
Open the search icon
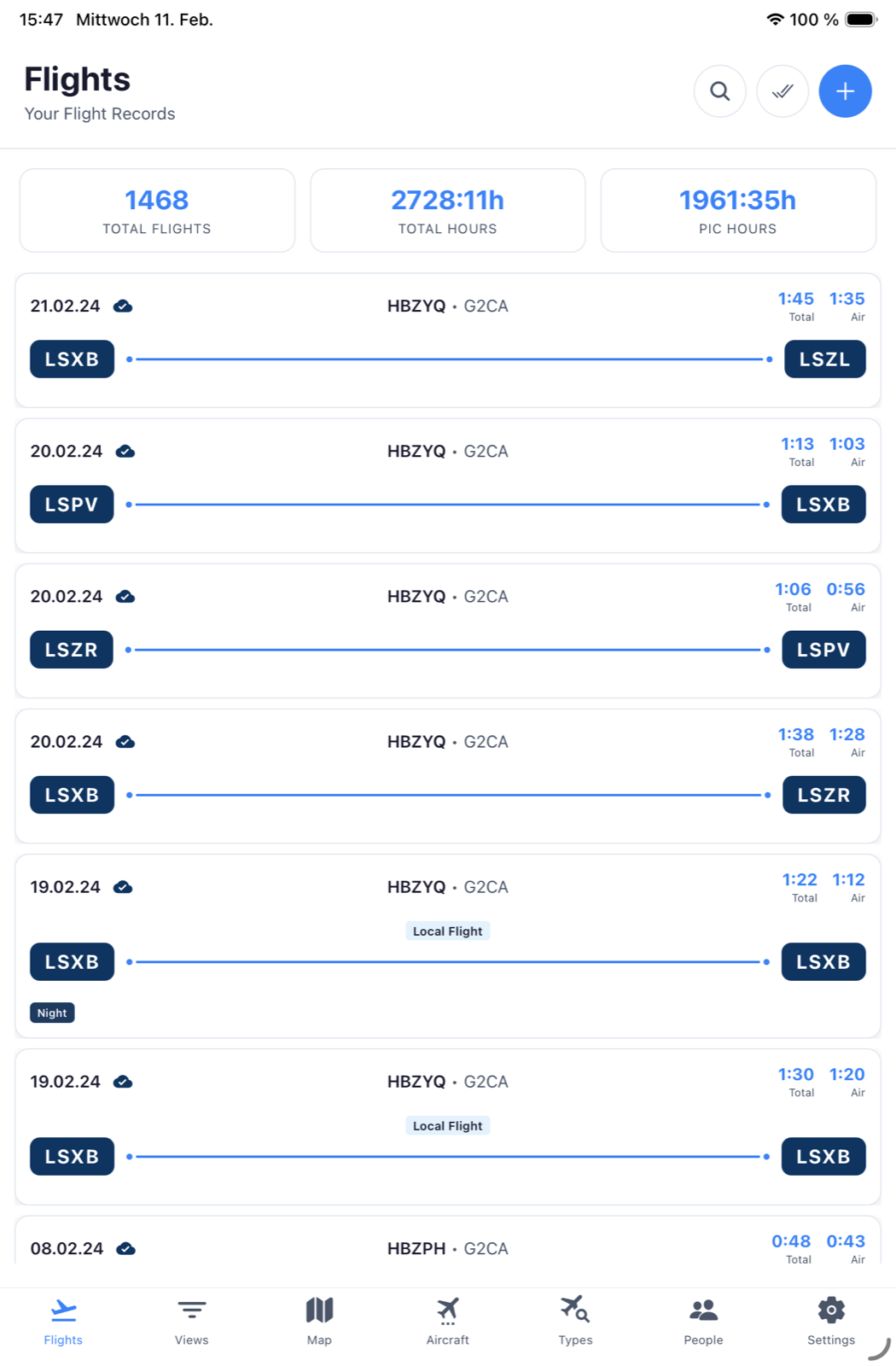(719, 90)
